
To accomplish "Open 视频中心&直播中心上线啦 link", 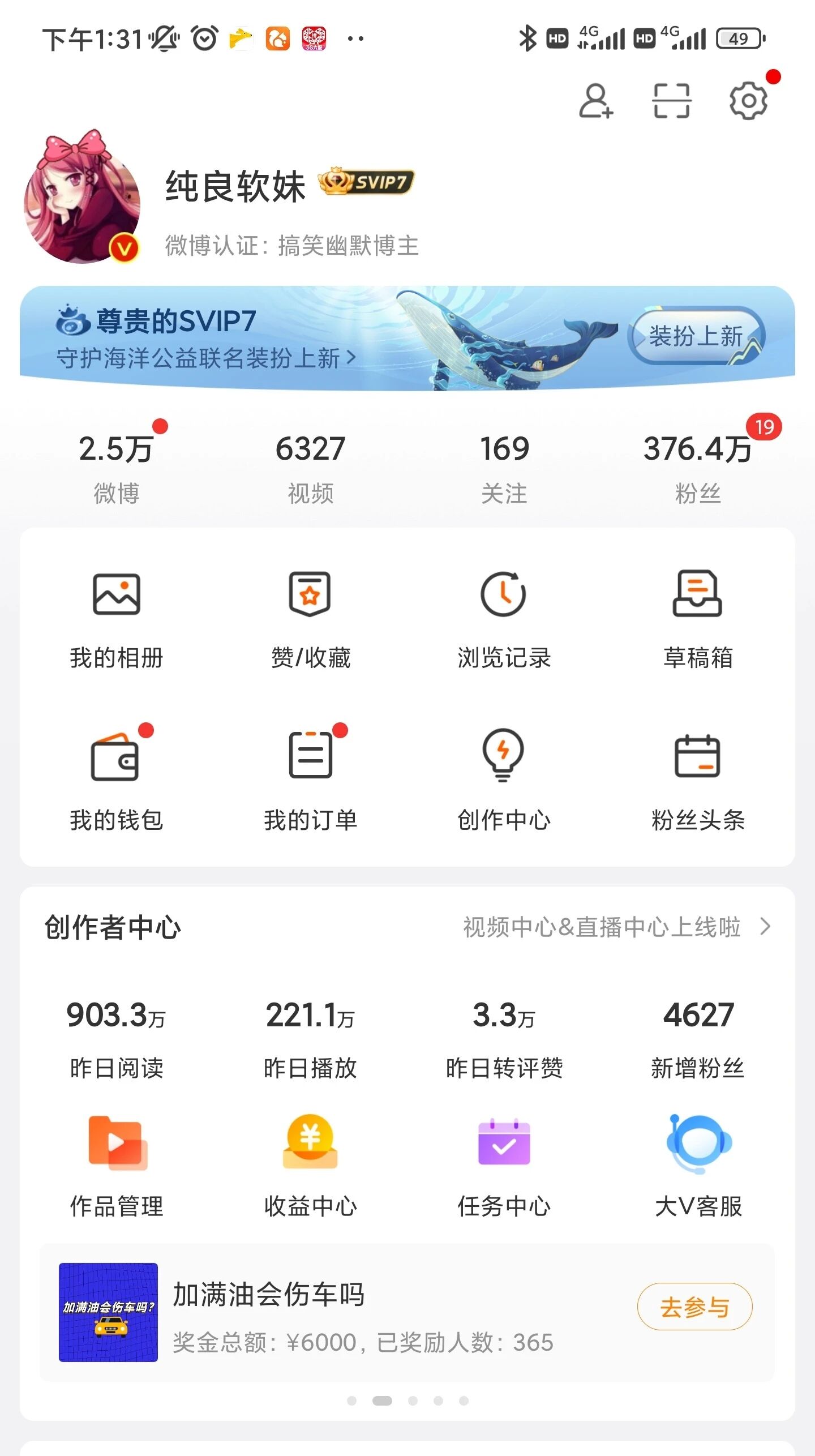I will (616, 927).
